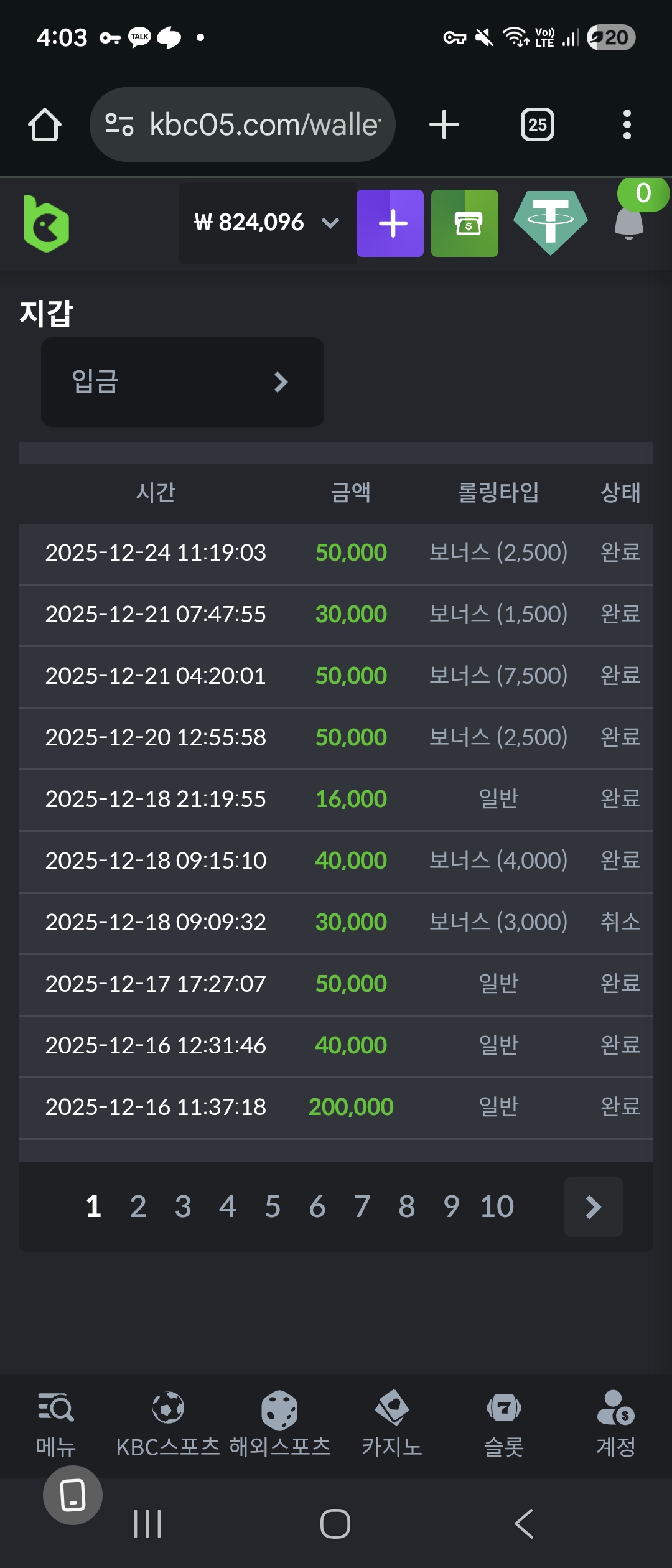Open the browser home page
Image resolution: width=672 pixels, height=1568 pixels.
pyautogui.click(x=45, y=124)
